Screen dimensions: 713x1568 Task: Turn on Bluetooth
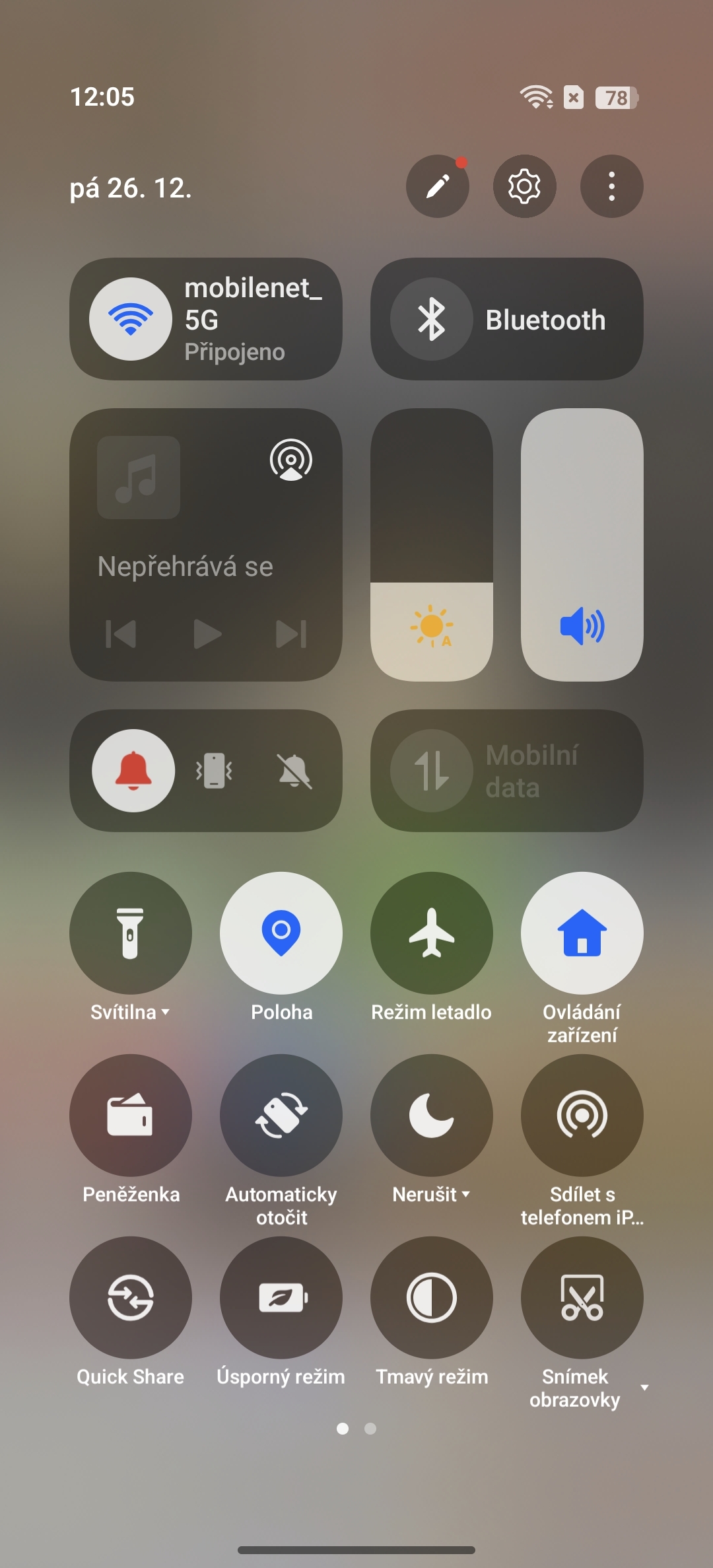[432, 319]
